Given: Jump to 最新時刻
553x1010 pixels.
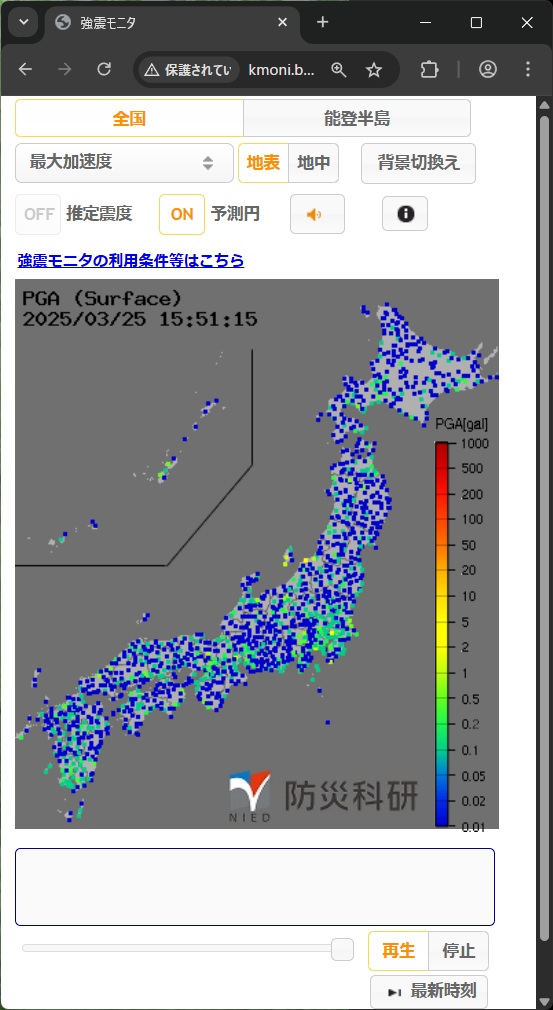Looking at the screenshot, I should pos(429,992).
